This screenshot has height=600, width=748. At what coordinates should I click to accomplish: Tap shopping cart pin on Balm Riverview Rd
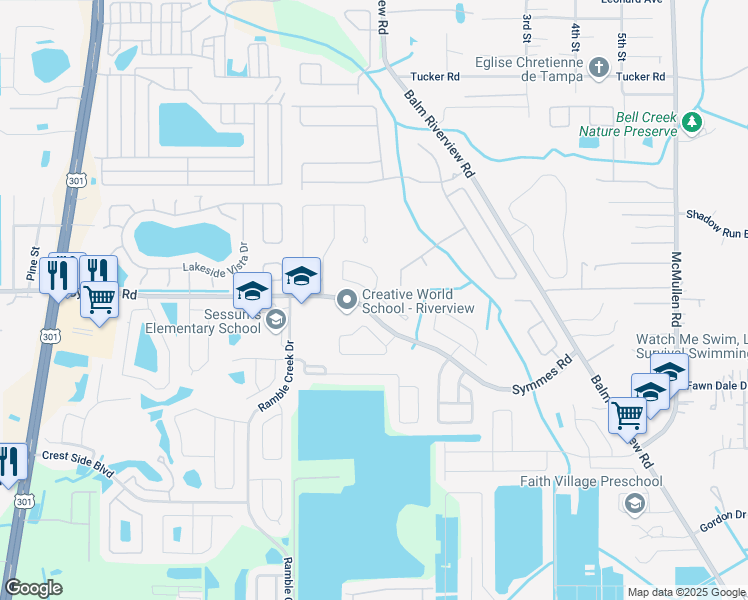628,413
